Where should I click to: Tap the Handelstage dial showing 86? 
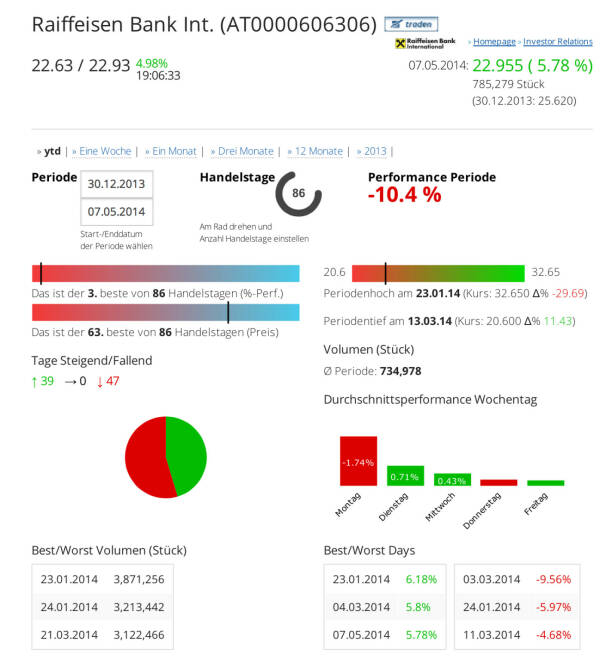298,193
